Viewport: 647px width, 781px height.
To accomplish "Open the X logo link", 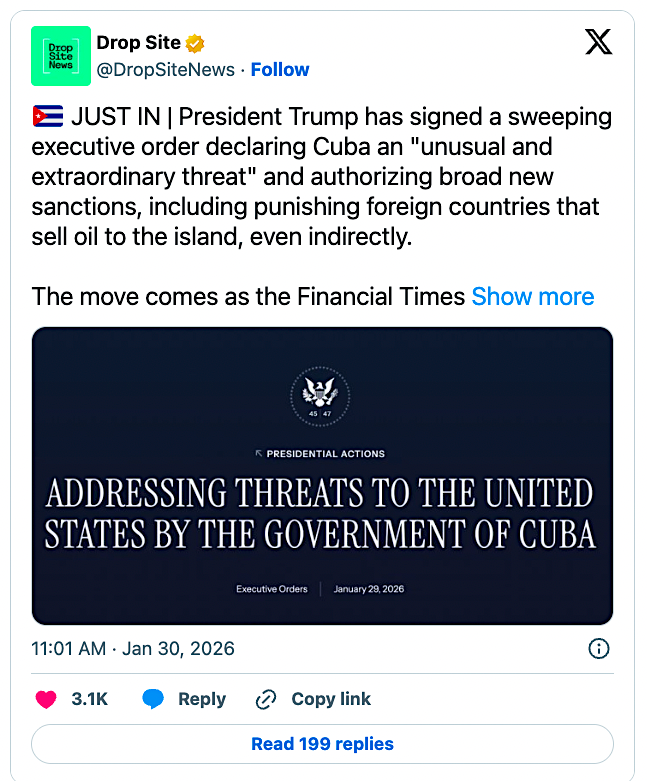I will click(597, 44).
